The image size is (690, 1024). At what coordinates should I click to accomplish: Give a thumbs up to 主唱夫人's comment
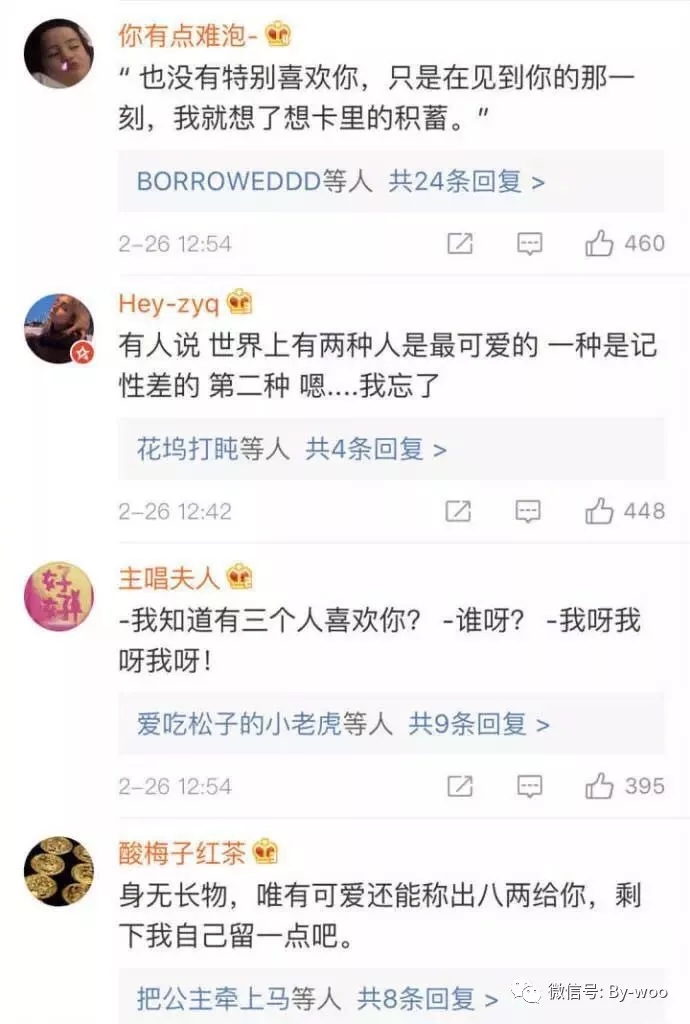pos(599,786)
